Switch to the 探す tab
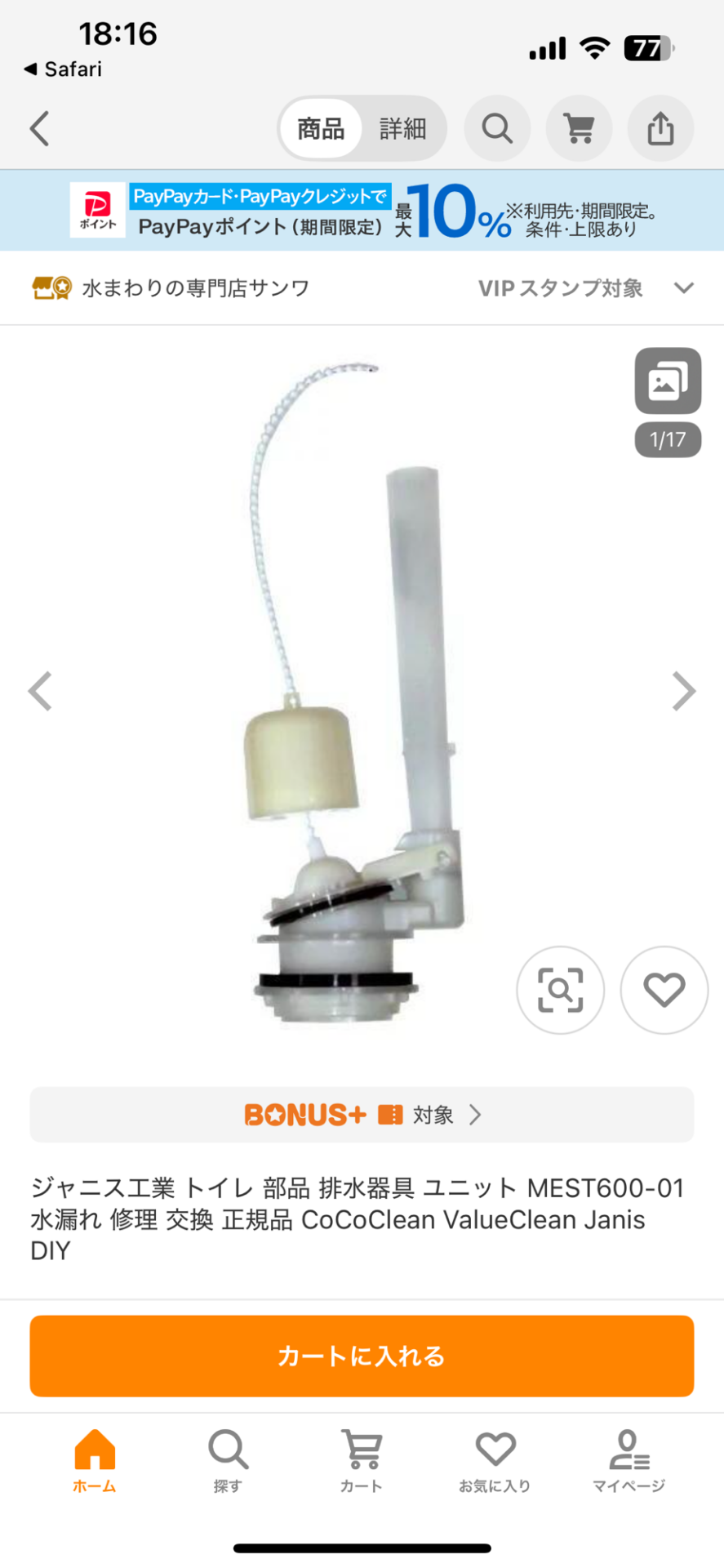Viewport: 724px width, 1568px height. click(228, 1460)
